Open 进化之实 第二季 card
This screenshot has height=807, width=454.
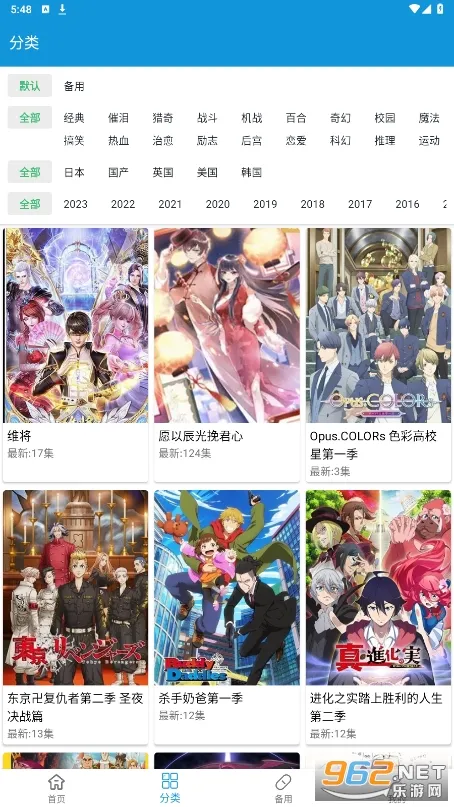(378, 617)
